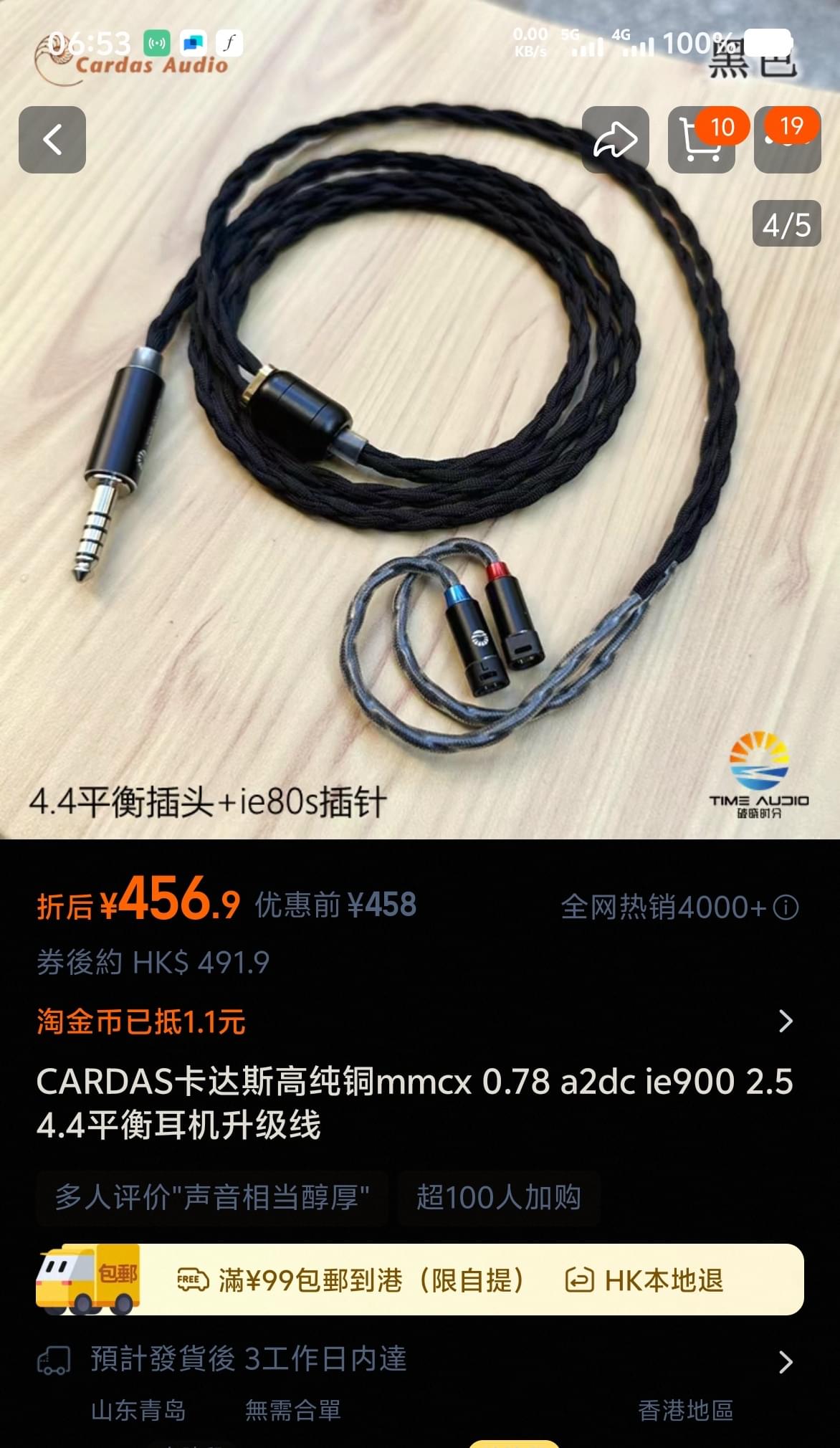Tap the 超100人加购 chip
This screenshot has width=840, height=1448.
[499, 1197]
